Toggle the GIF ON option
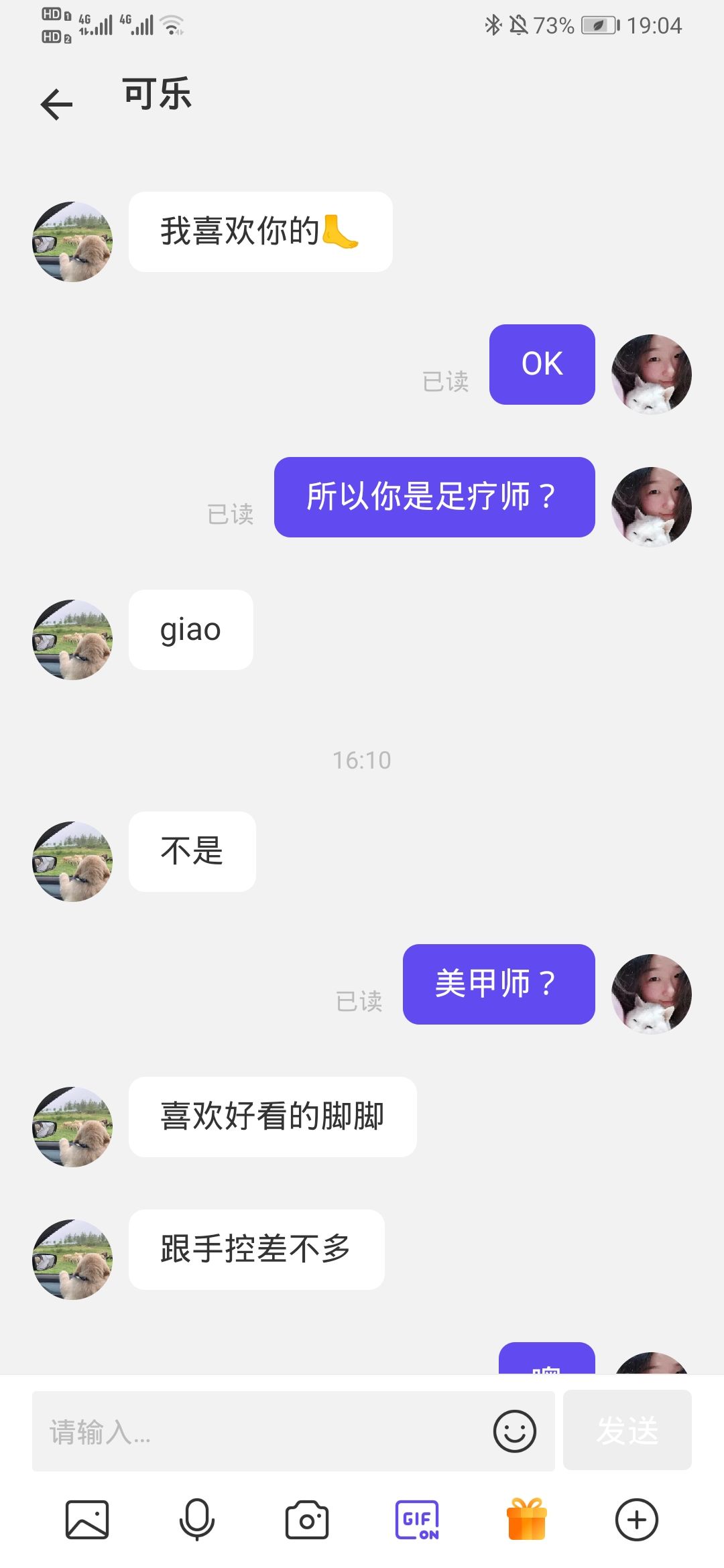 click(x=418, y=1520)
